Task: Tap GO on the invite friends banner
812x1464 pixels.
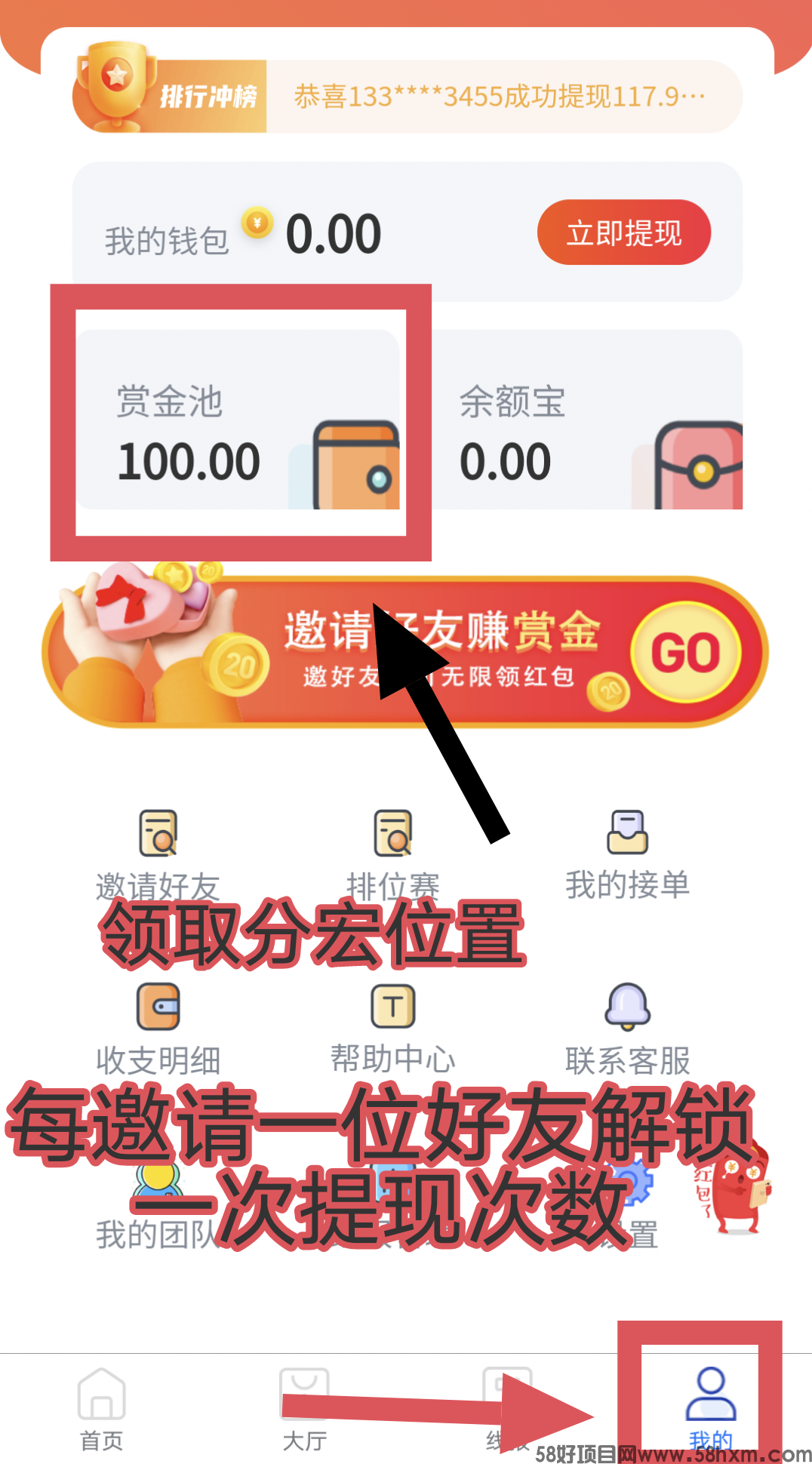Action: pos(685,652)
